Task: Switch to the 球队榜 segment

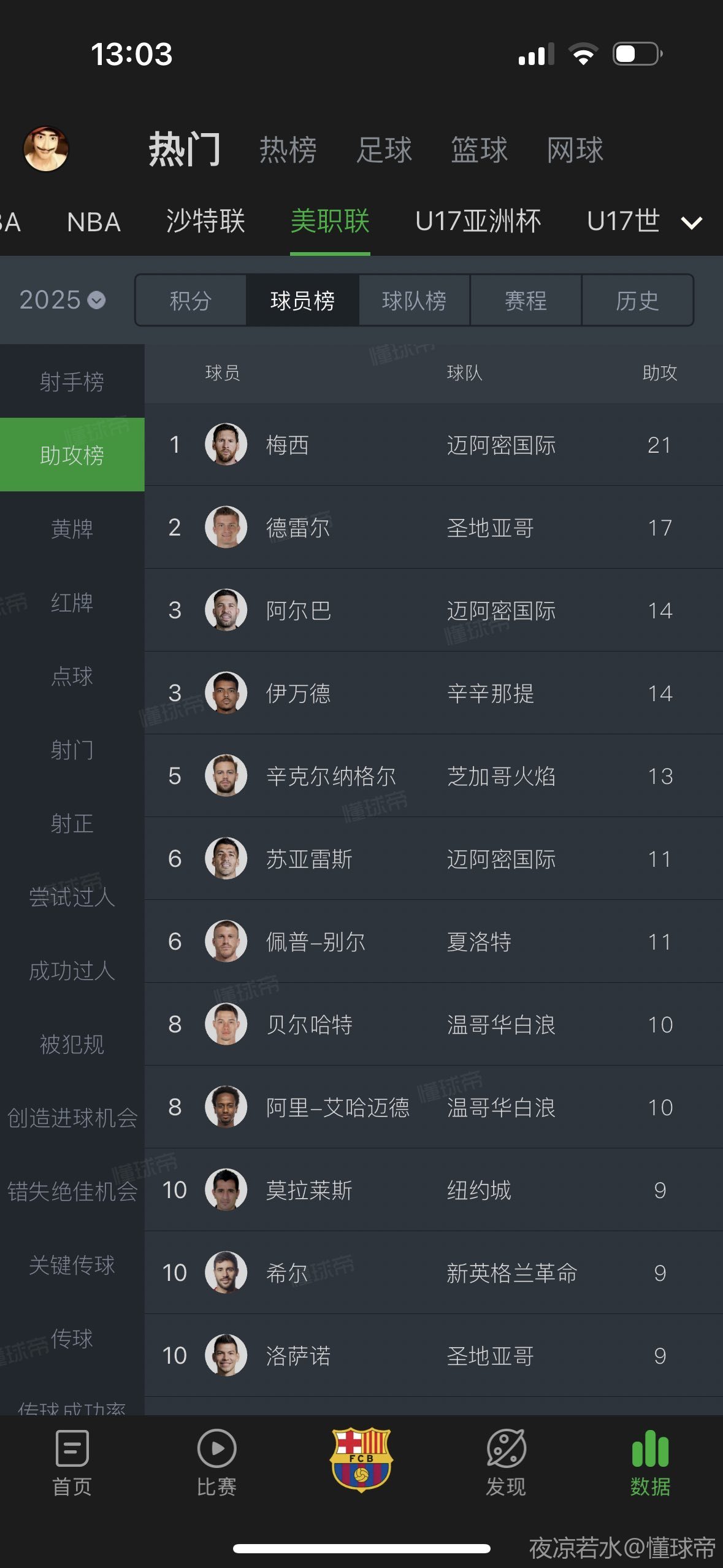Action: 414,301
